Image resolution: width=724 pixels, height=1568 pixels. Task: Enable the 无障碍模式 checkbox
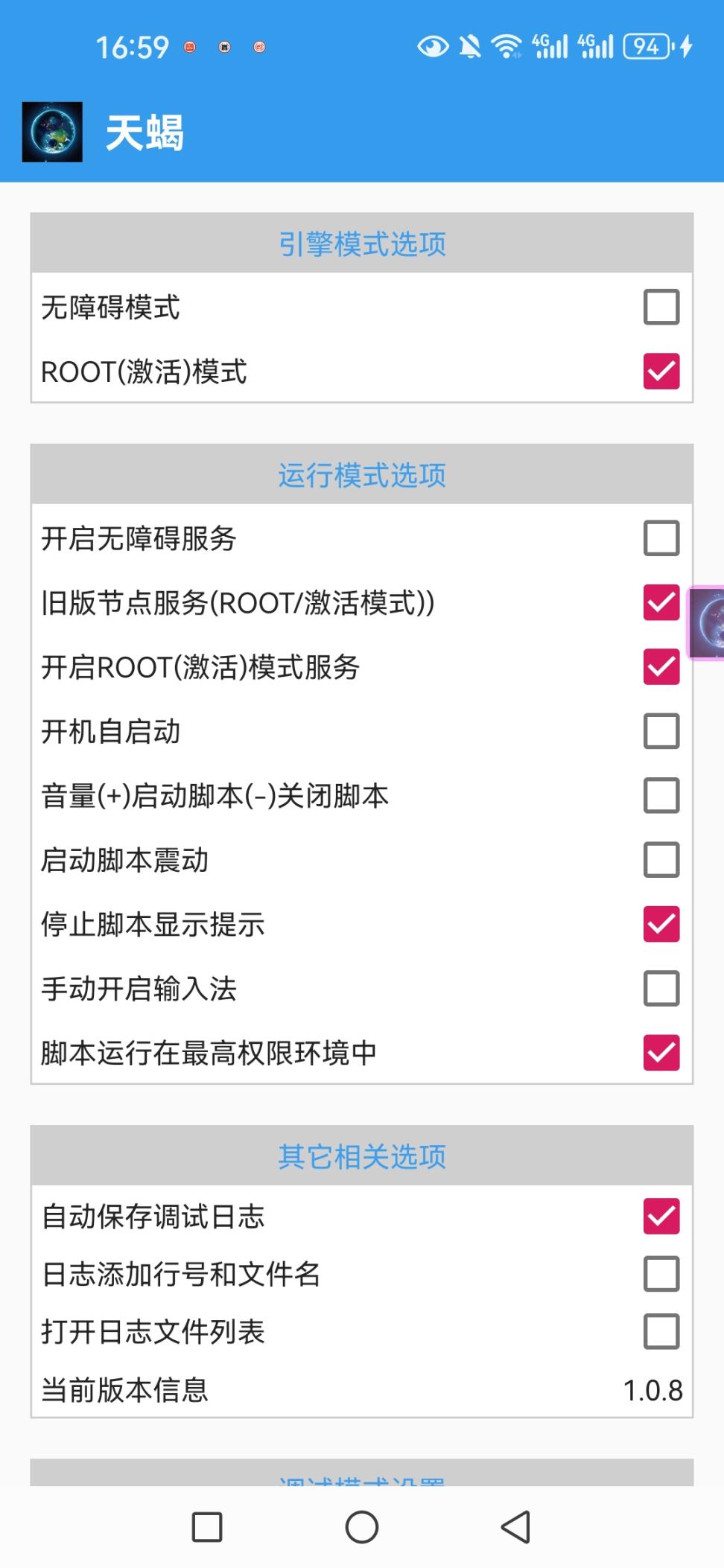coord(660,307)
